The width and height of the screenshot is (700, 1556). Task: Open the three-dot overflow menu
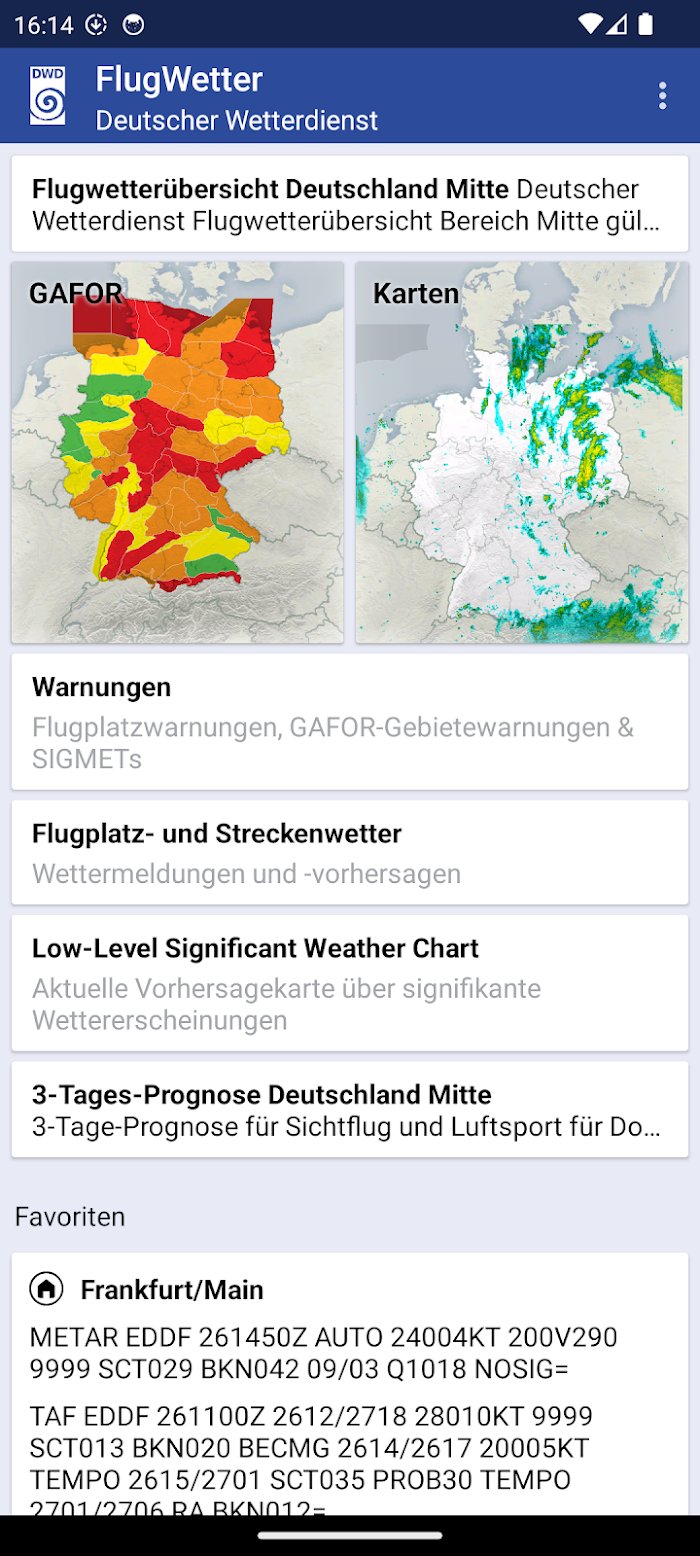coord(662,96)
